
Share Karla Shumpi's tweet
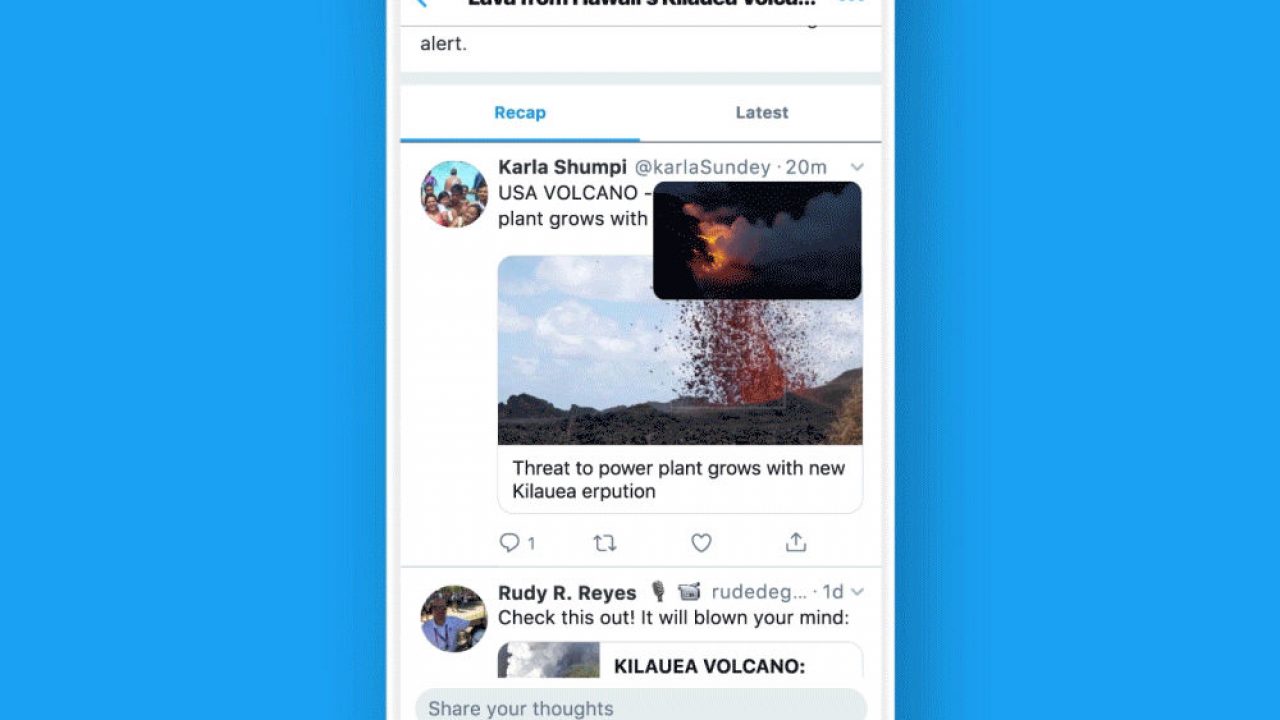(x=795, y=543)
